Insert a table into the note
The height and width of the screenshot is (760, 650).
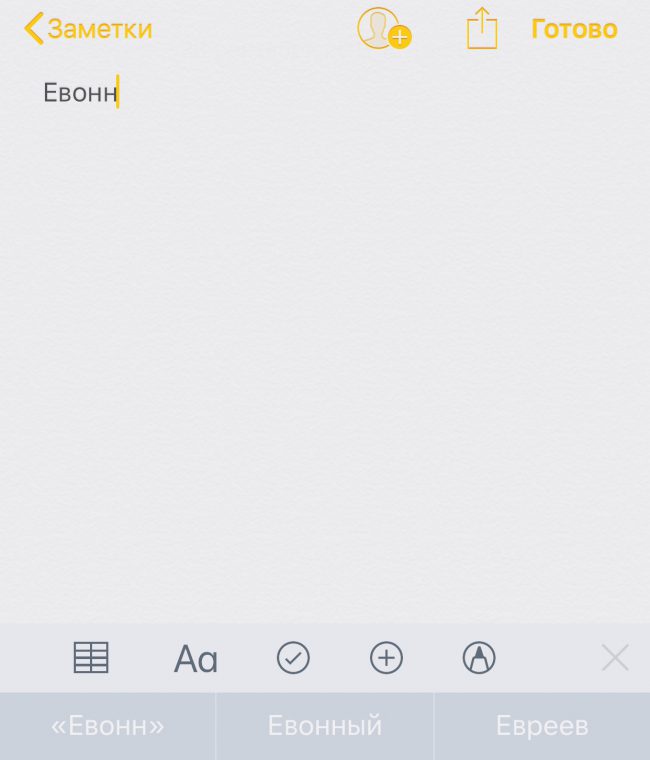coord(91,658)
